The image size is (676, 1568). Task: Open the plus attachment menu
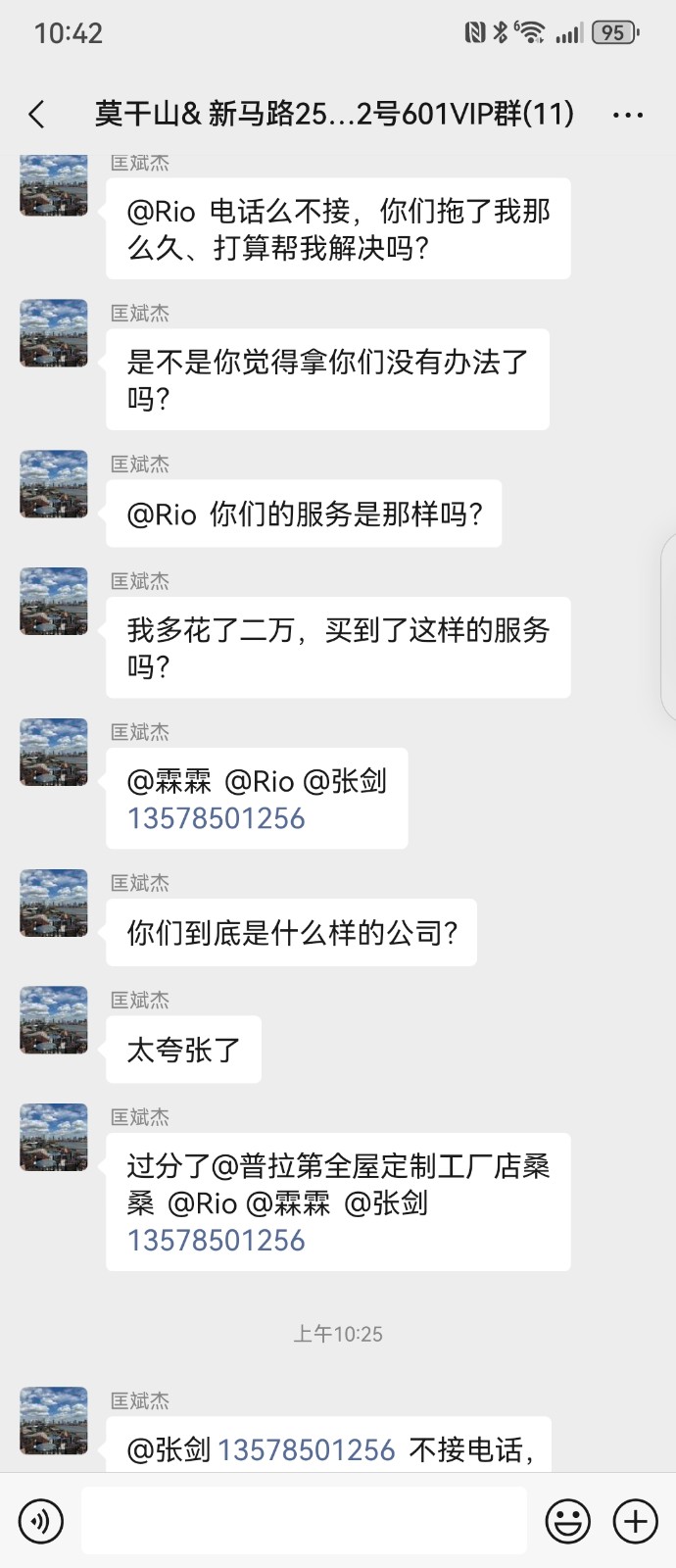[635, 1521]
